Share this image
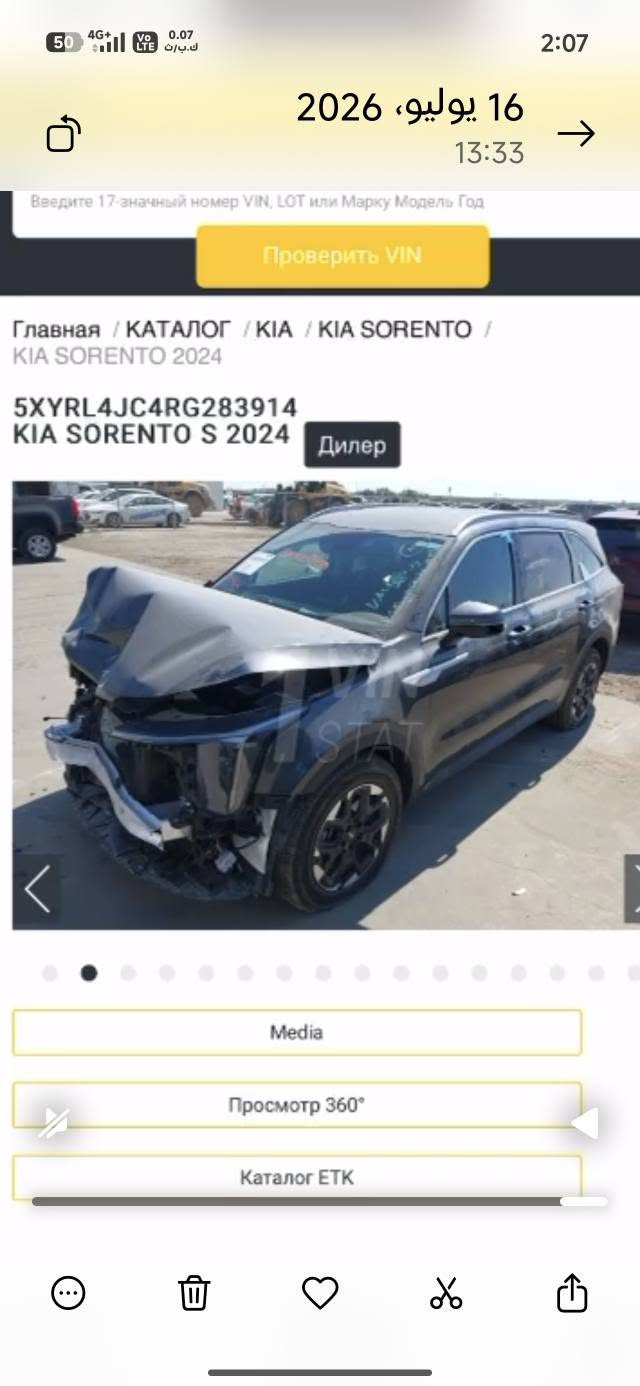 (571, 1292)
